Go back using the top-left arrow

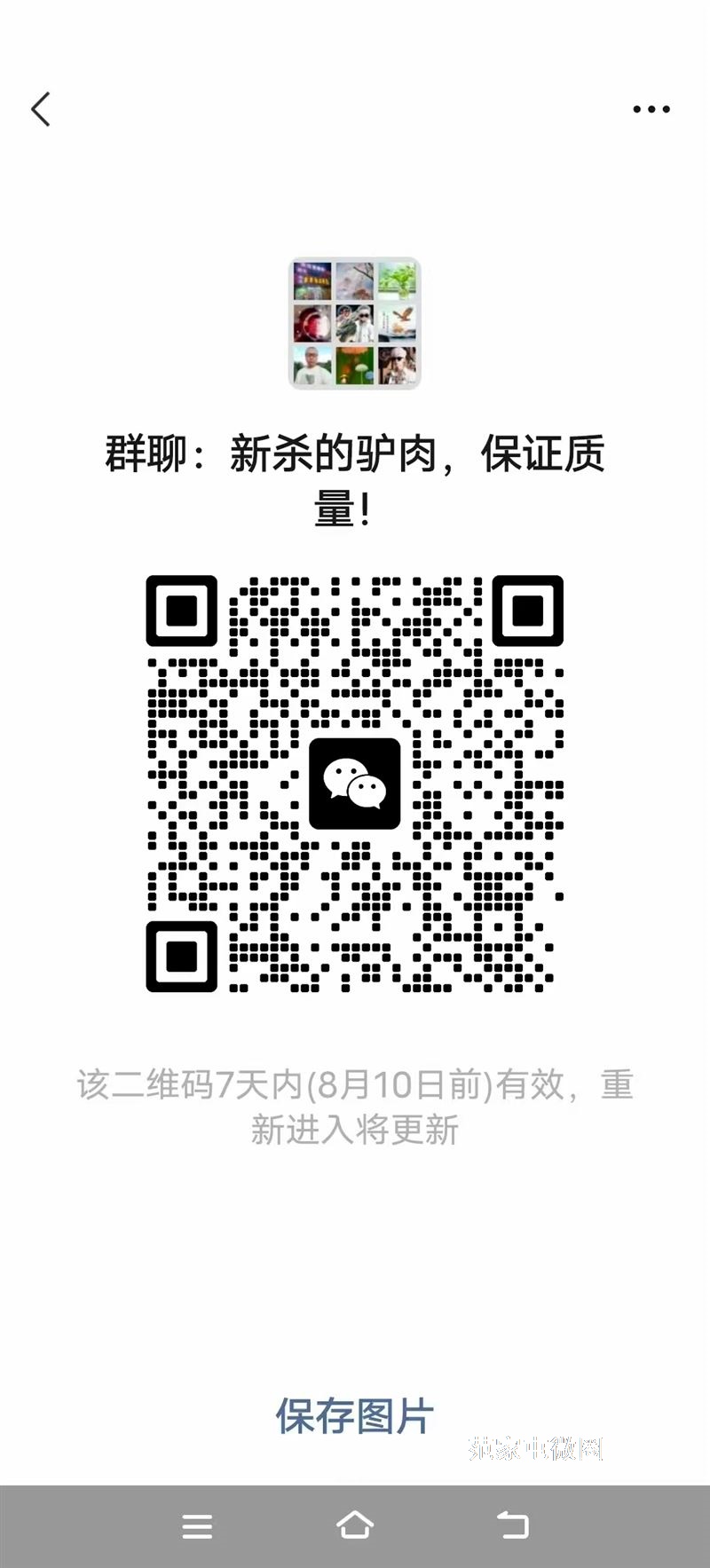click(41, 109)
